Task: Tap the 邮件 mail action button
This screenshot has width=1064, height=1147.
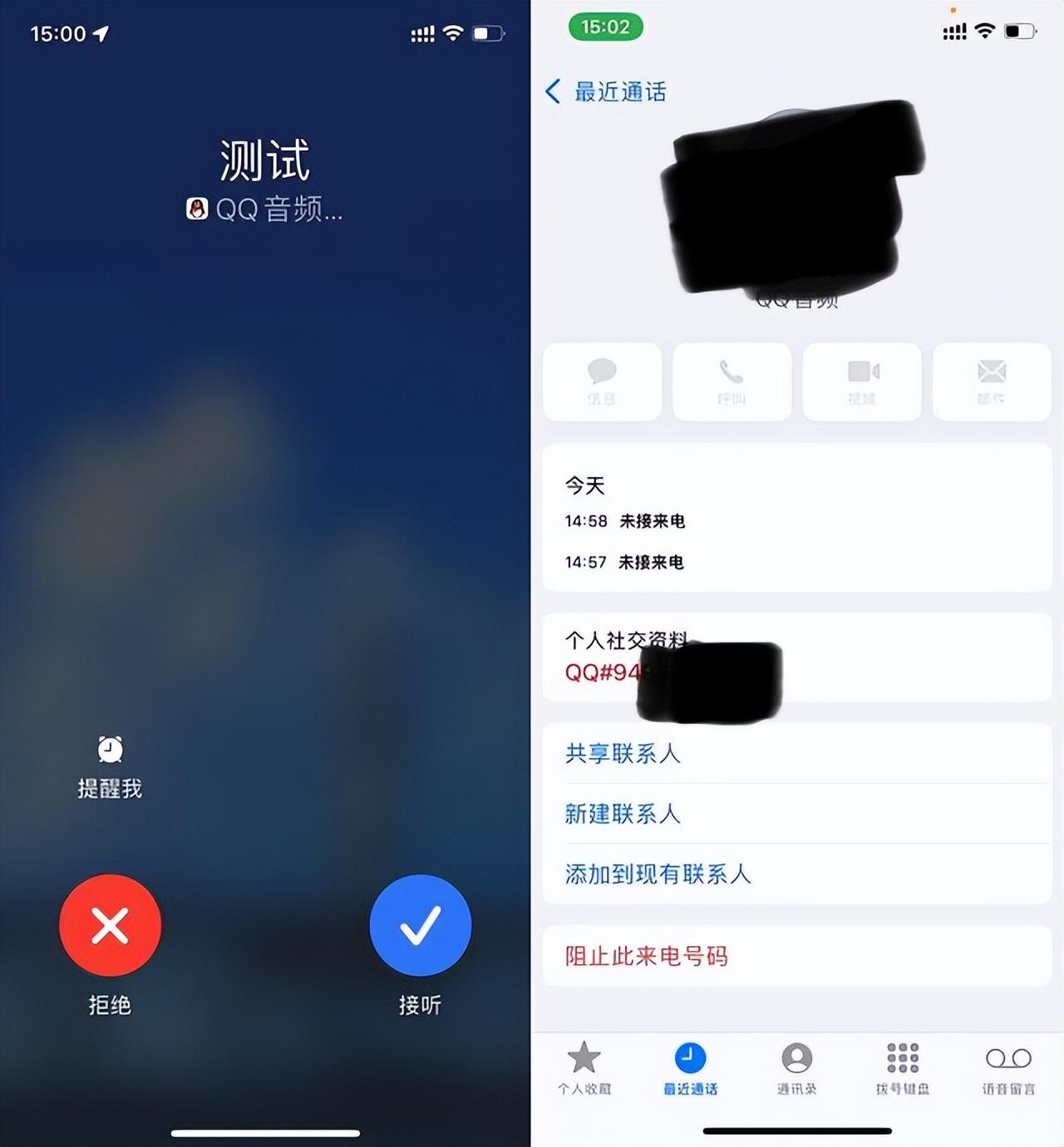Action: [x=992, y=381]
